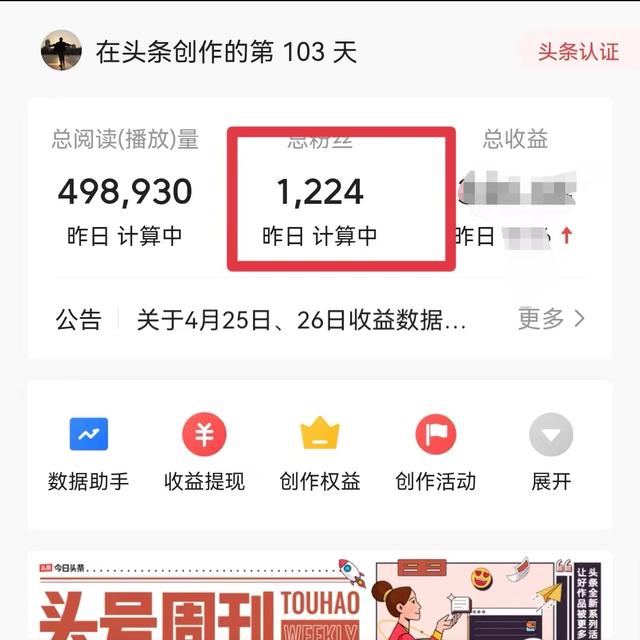
Task: Open the 头号周刊 banner
Action: click(x=320, y=598)
